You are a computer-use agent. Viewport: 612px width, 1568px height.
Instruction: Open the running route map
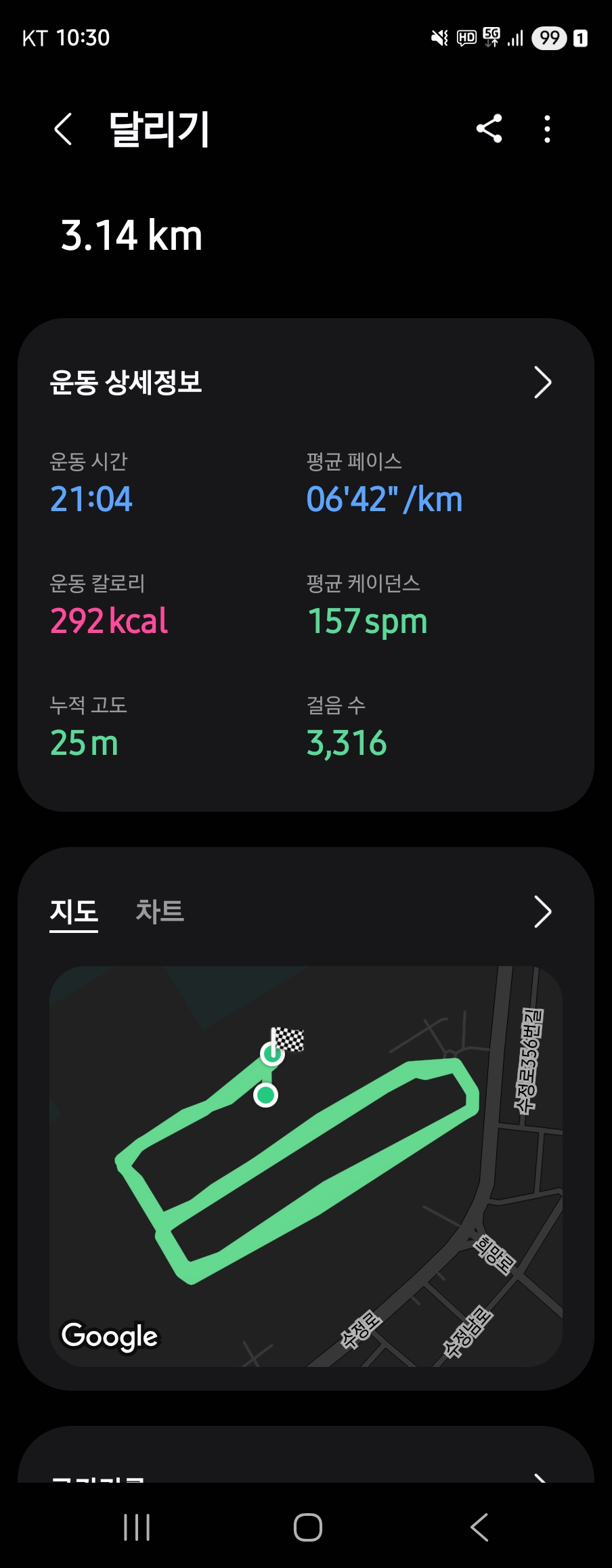(306, 1166)
